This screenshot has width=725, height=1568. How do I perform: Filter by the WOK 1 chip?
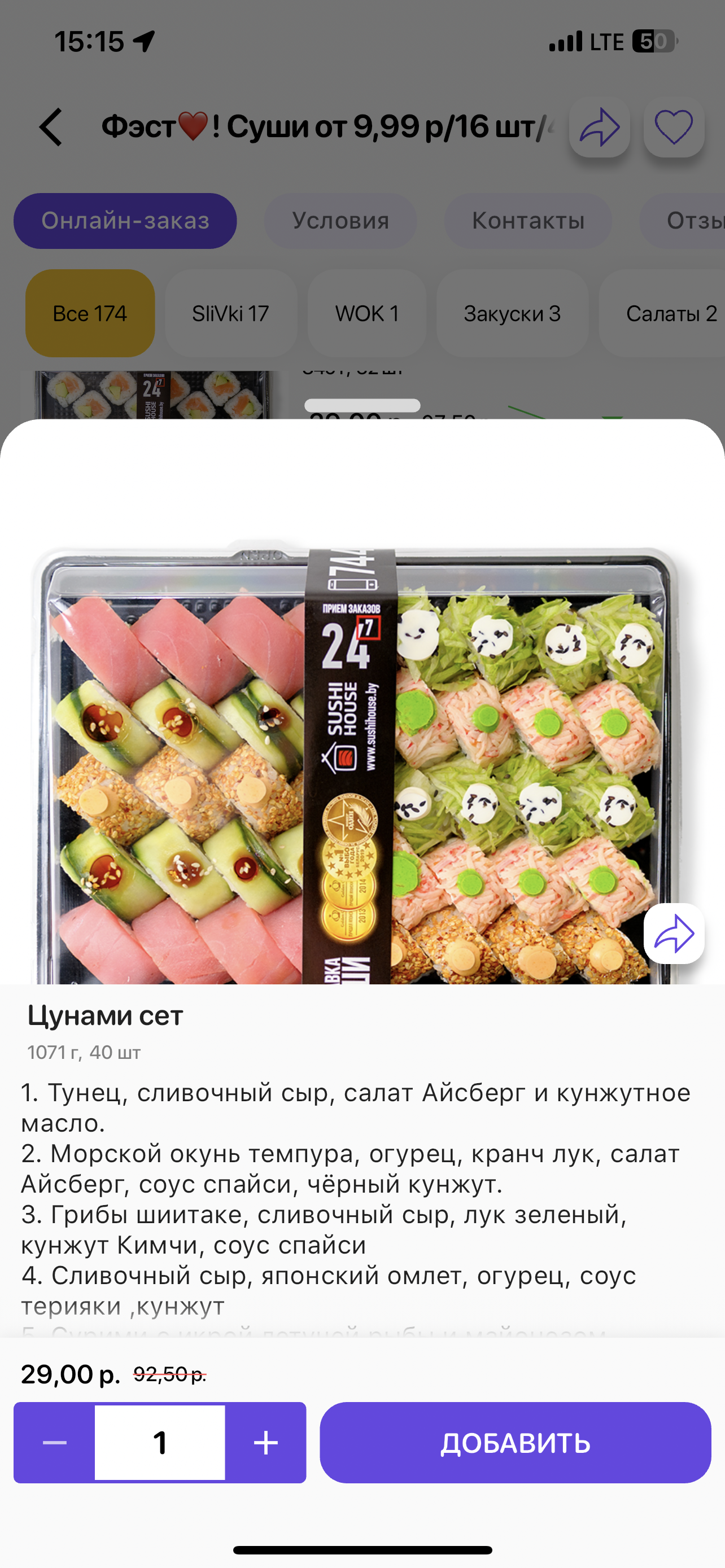click(x=367, y=313)
